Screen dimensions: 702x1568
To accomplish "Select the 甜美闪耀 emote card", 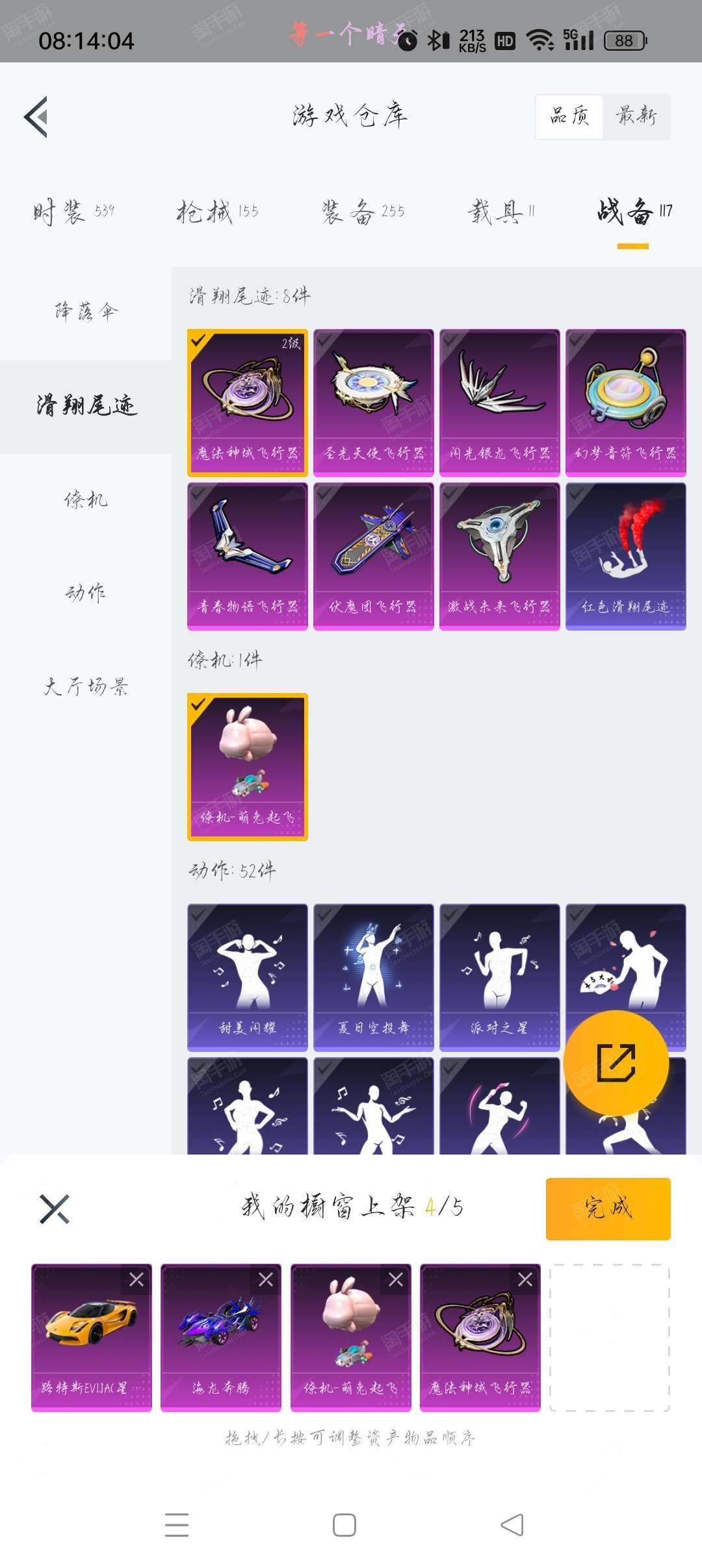I will 247,976.
